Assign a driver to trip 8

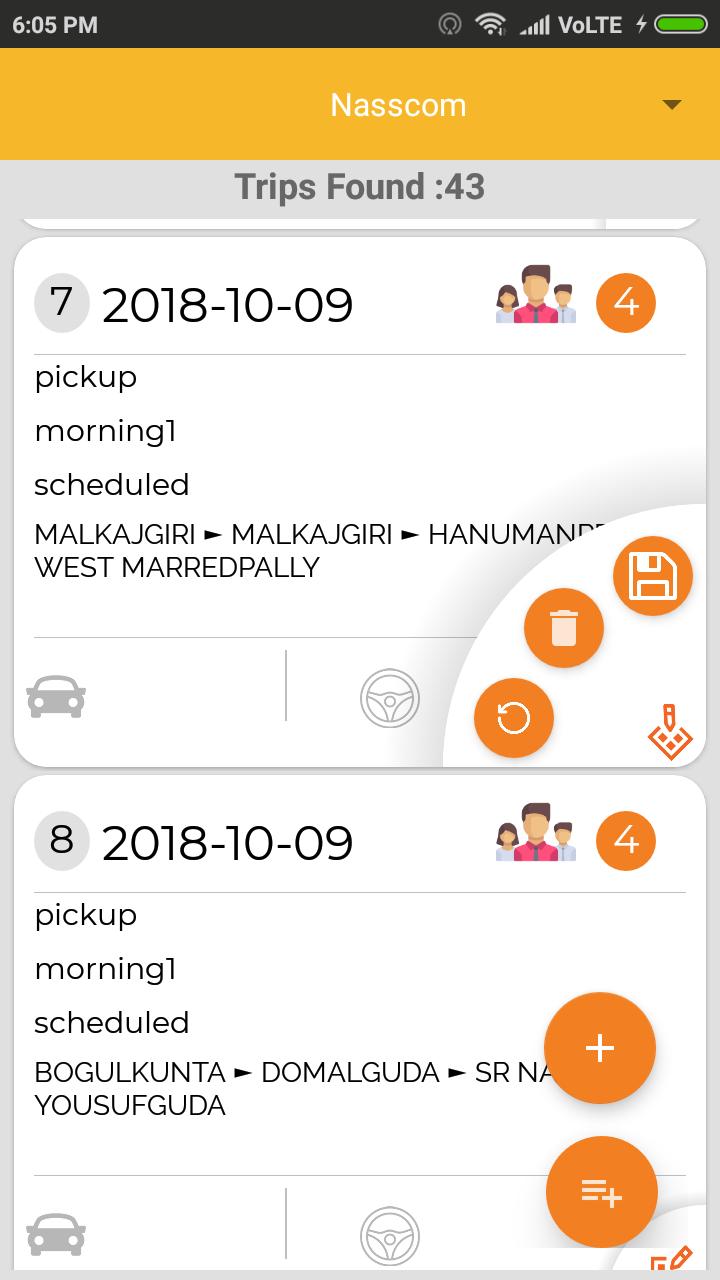pyautogui.click(x=389, y=1234)
